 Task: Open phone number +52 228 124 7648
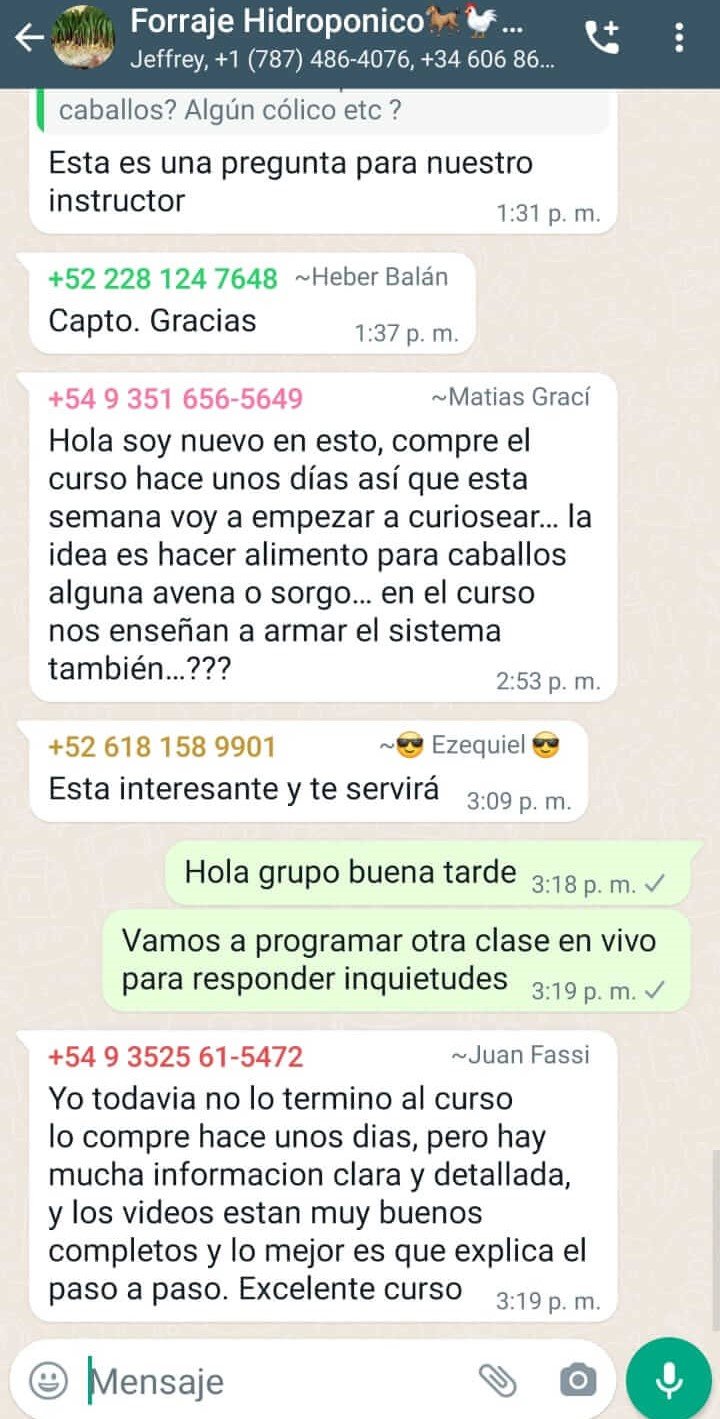163,279
